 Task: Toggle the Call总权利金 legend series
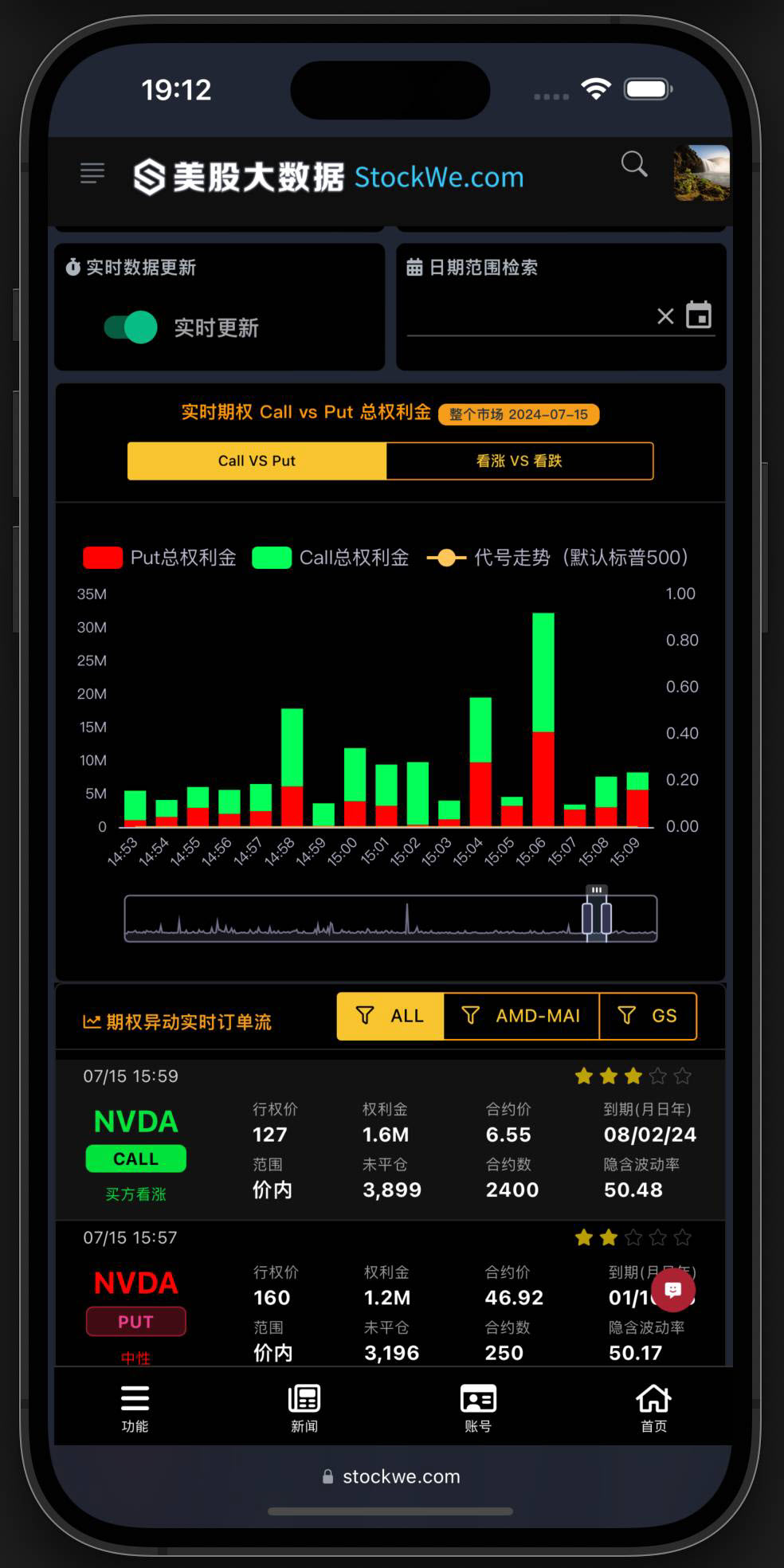(331, 557)
